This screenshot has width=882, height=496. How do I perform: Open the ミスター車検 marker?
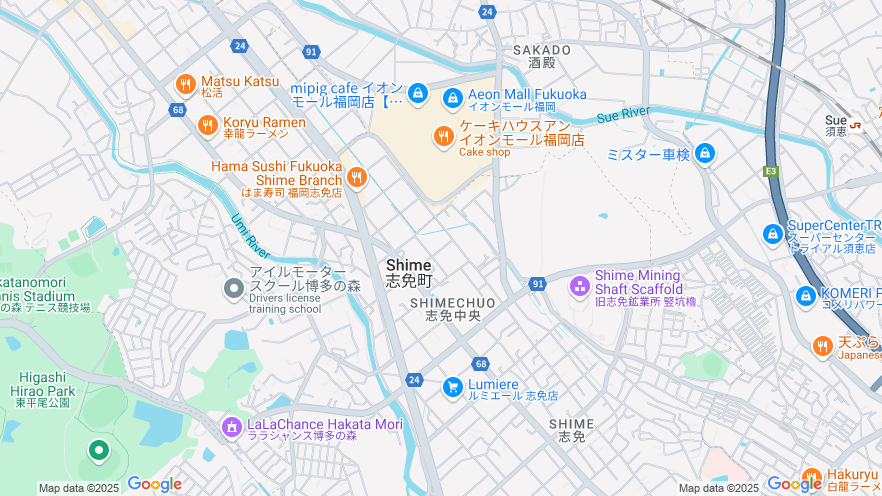[x=705, y=154]
